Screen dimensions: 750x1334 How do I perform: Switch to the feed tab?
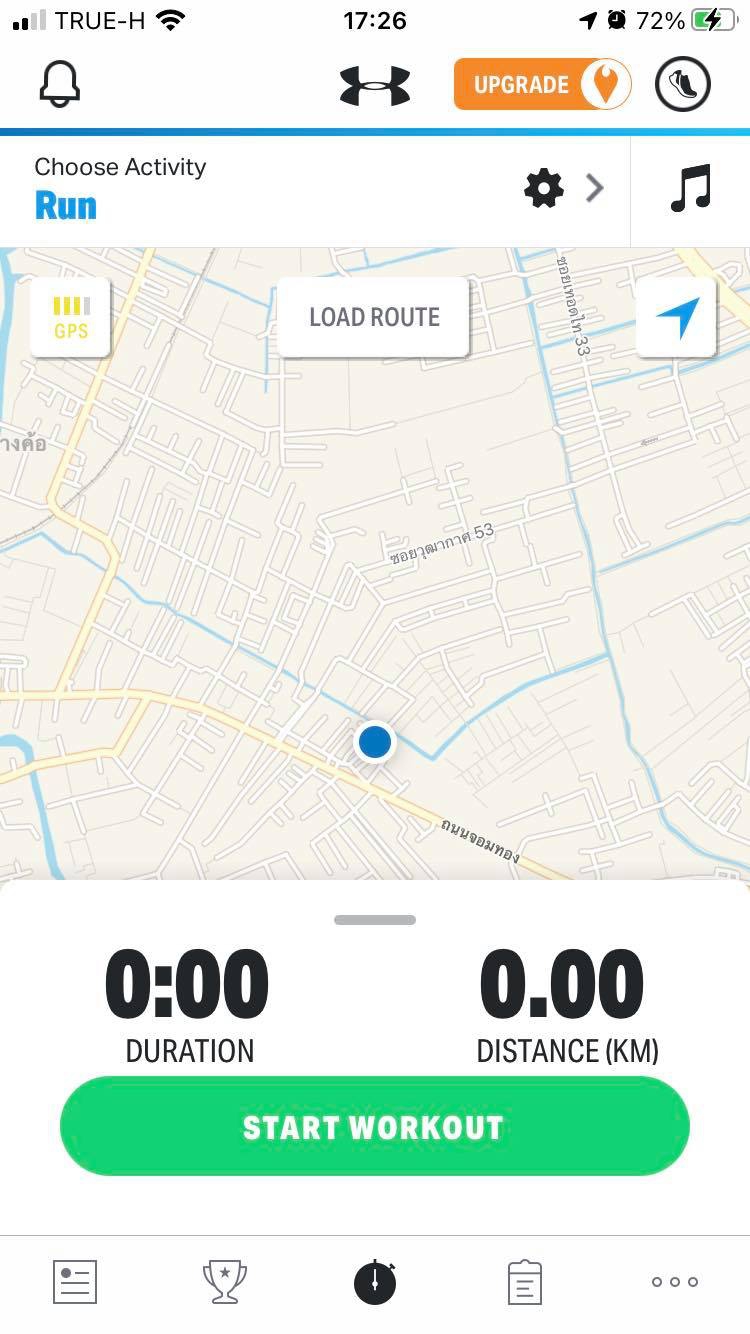pos(75,1281)
